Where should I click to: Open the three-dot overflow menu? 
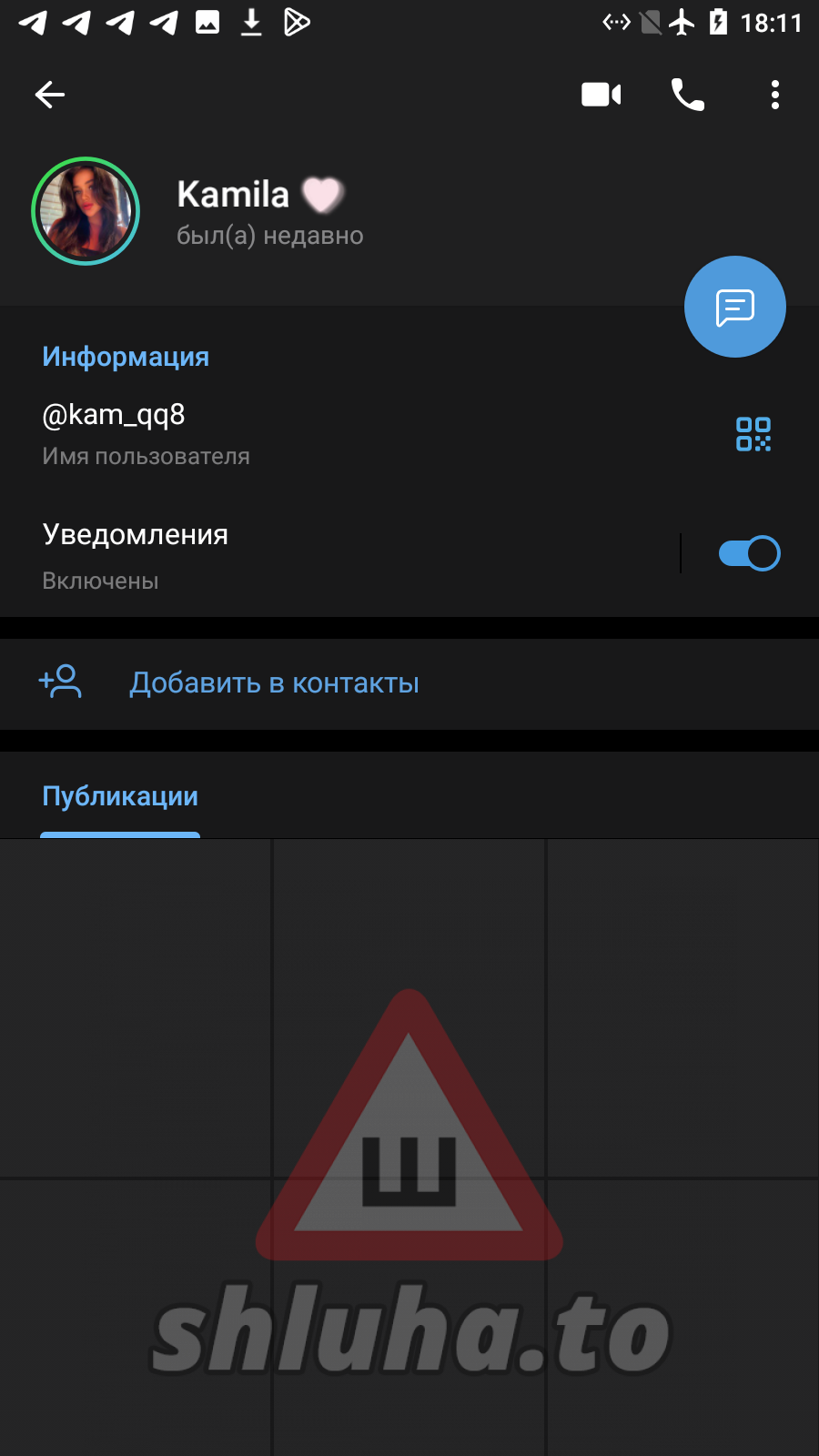tap(774, 95)
